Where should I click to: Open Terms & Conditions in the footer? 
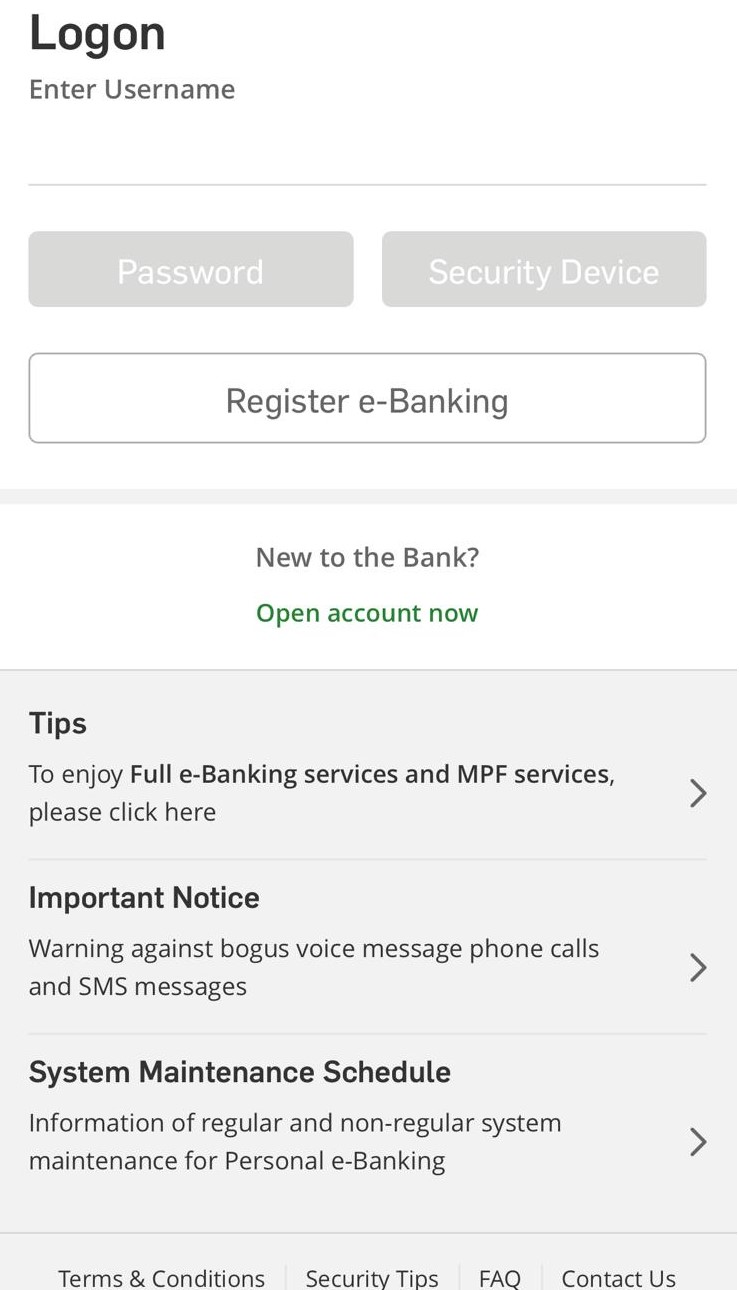click(162, 1277)
